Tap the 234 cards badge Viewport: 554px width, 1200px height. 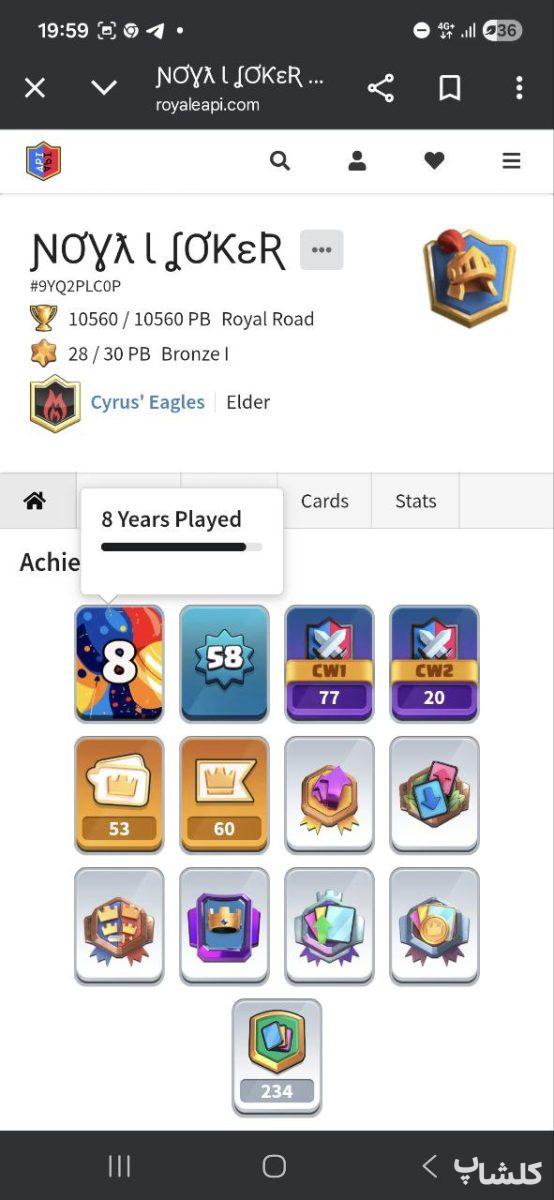point(277,1056)
